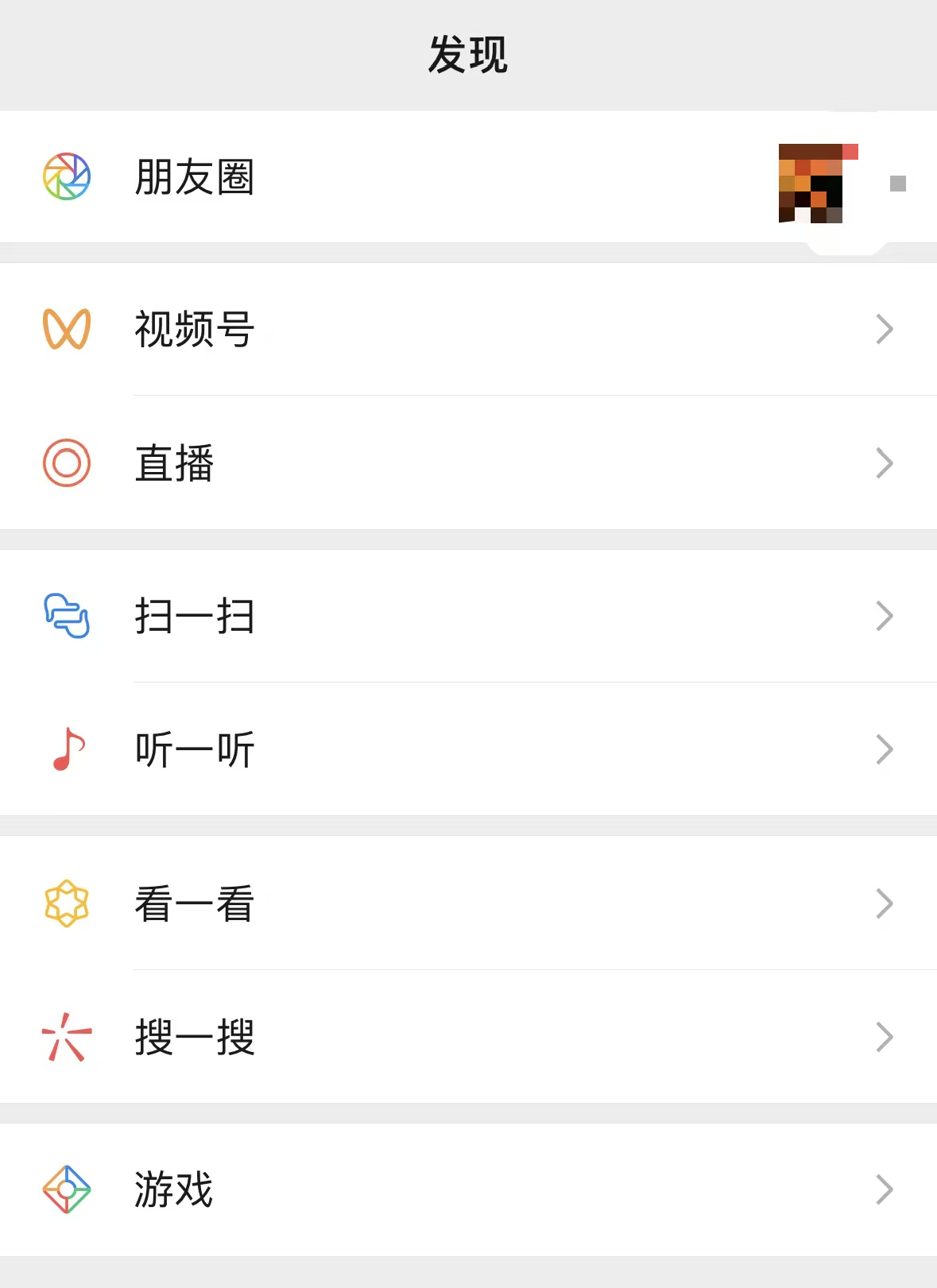Open the blue Scan (扫一扫) QR icon
Screen dimensions: 937x1288
coord(68,615)
